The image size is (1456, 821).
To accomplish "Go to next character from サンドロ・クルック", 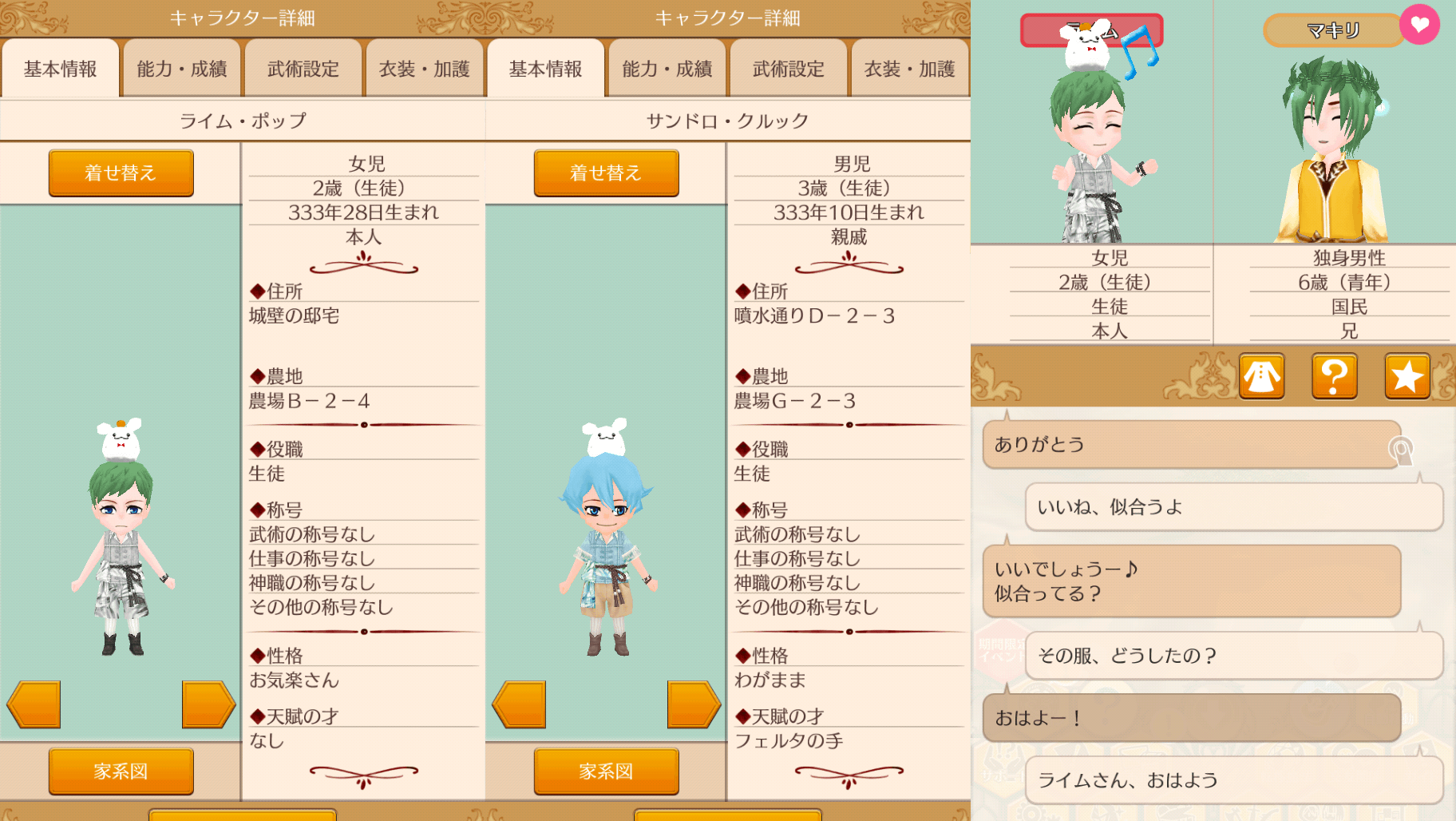I will click(x=693, y=704).
